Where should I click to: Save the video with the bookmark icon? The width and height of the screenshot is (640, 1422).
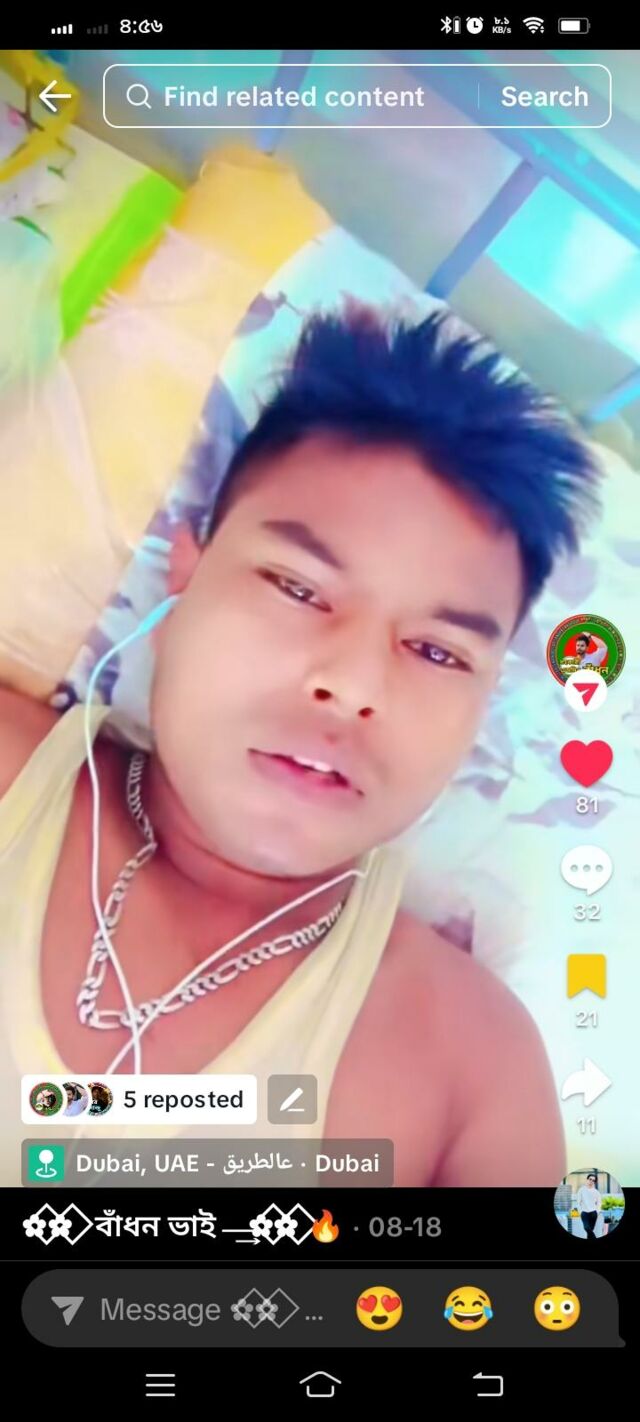click(586, 977)
